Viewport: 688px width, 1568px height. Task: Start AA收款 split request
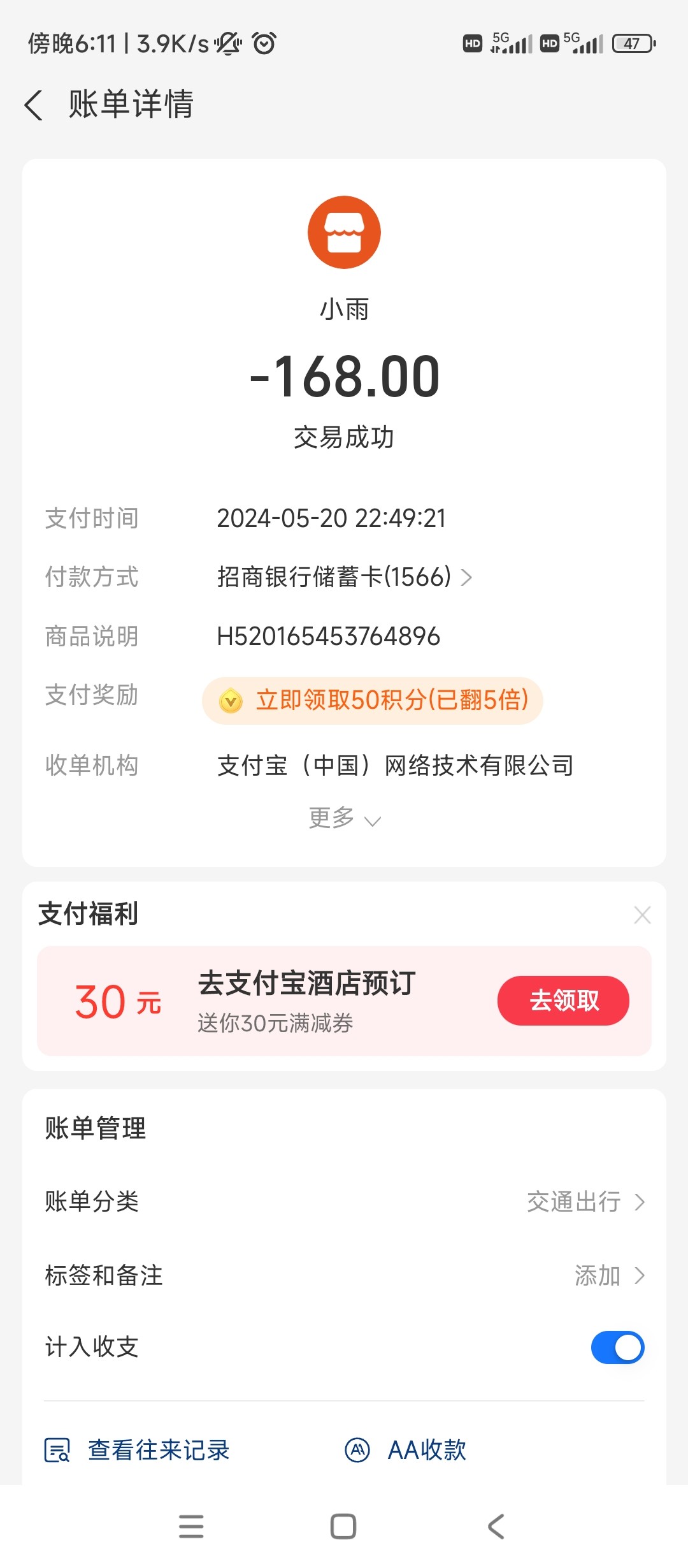(406, 1451)
